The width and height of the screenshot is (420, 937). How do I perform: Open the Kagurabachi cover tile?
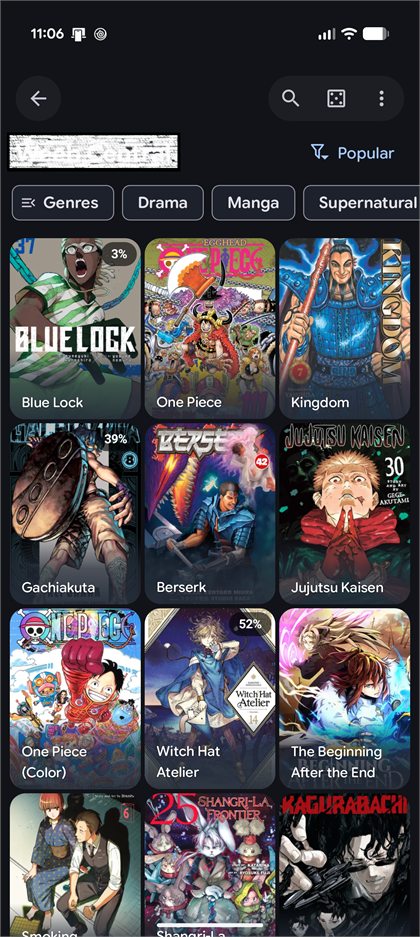[x=345, y=865]
